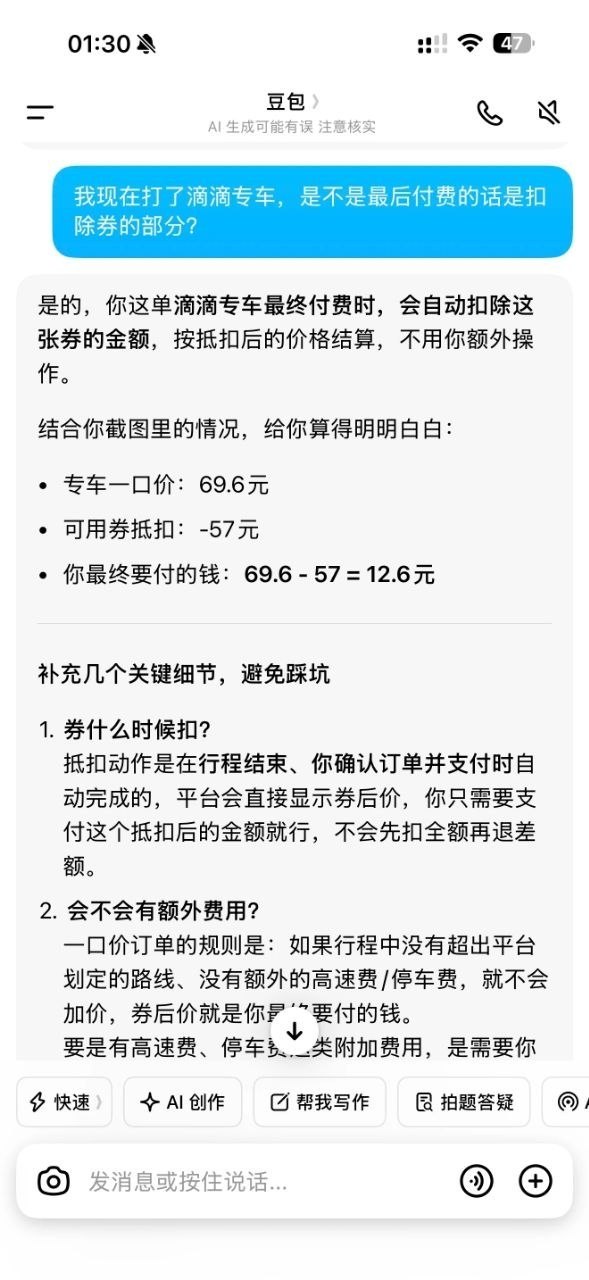Choose the 帮我写作 chip
This screenshot has height=1280, width=589.
point(319,1102)
